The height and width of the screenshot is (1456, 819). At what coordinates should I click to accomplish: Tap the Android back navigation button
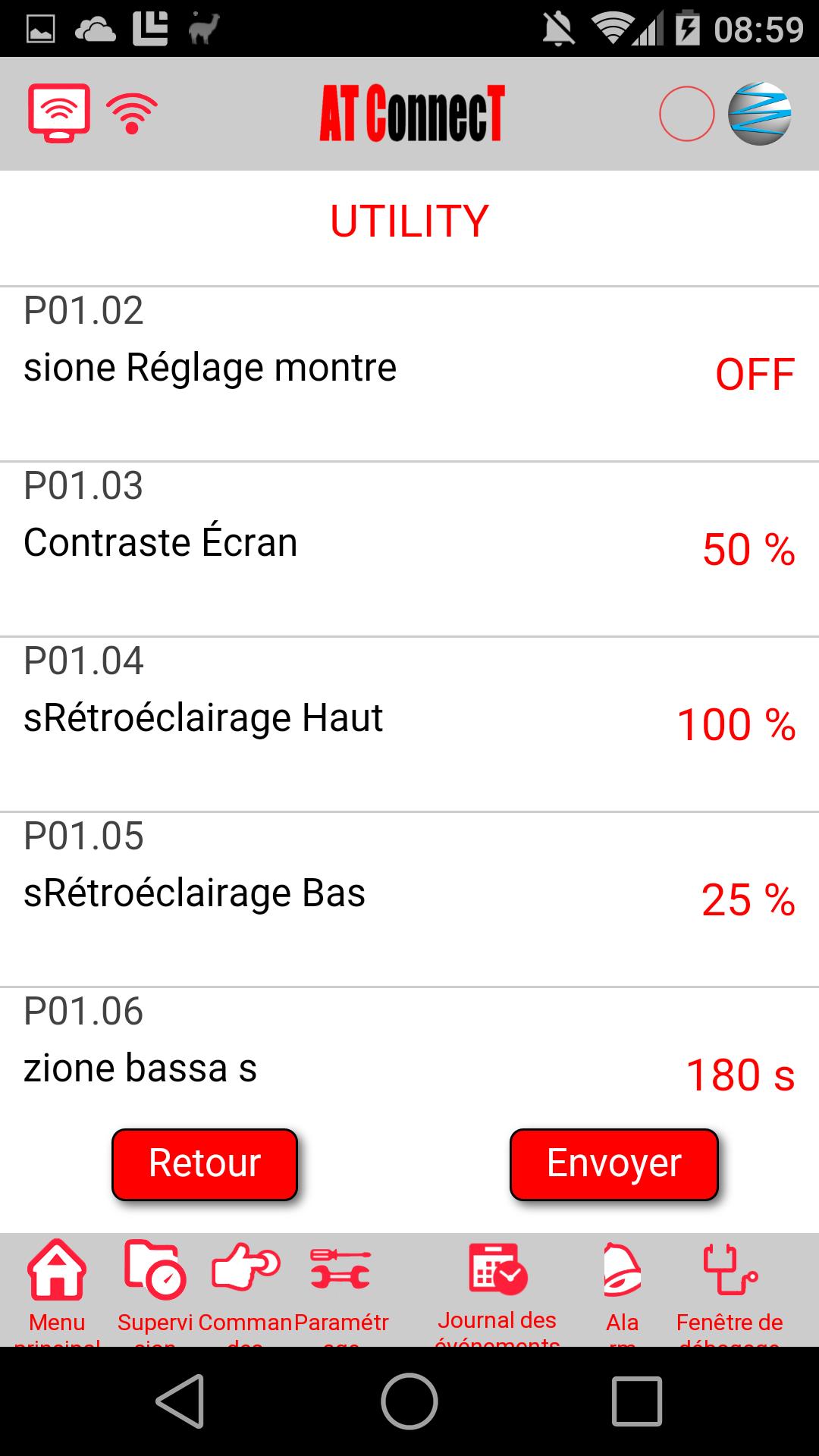pyautogui.click(x=180, y=1401)
